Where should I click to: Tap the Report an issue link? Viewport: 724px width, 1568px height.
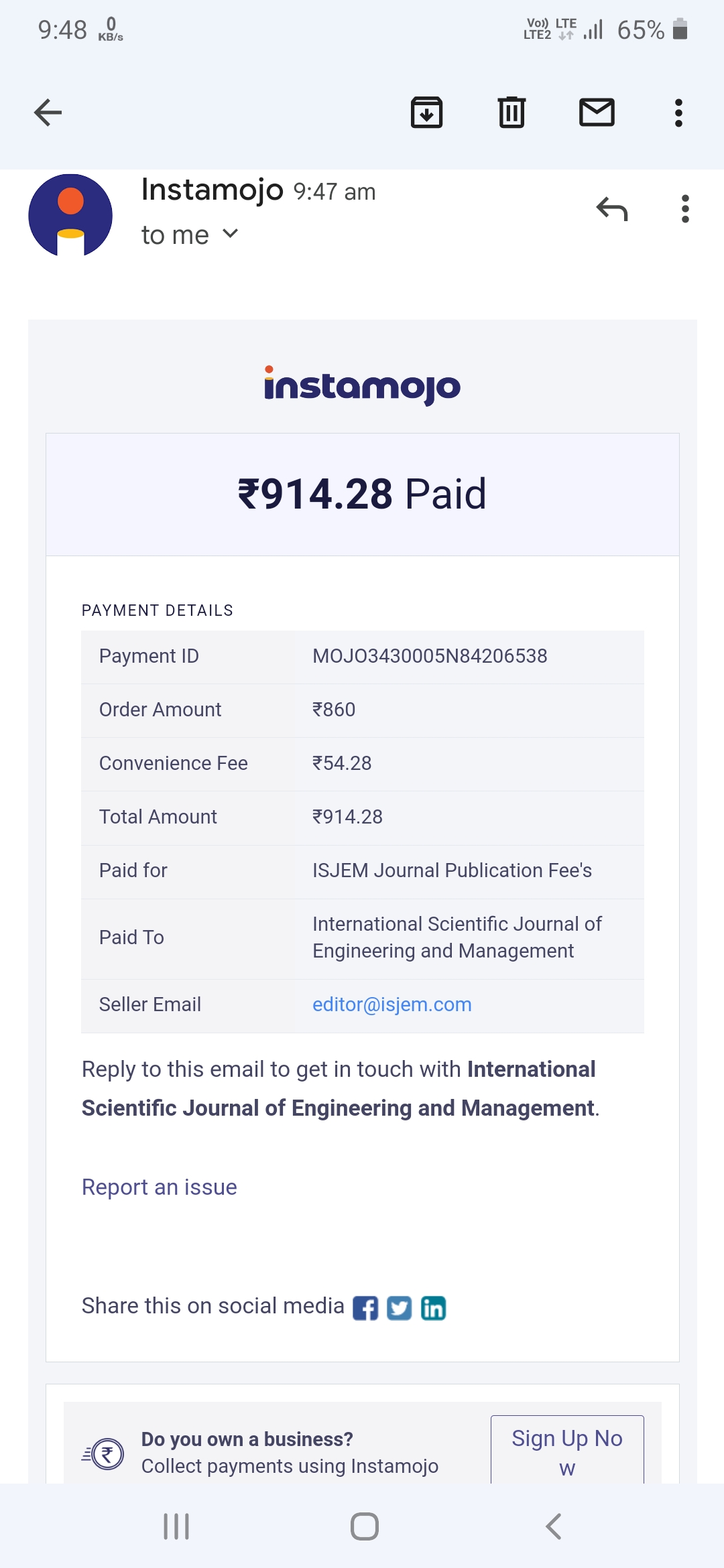point(160,1187)
